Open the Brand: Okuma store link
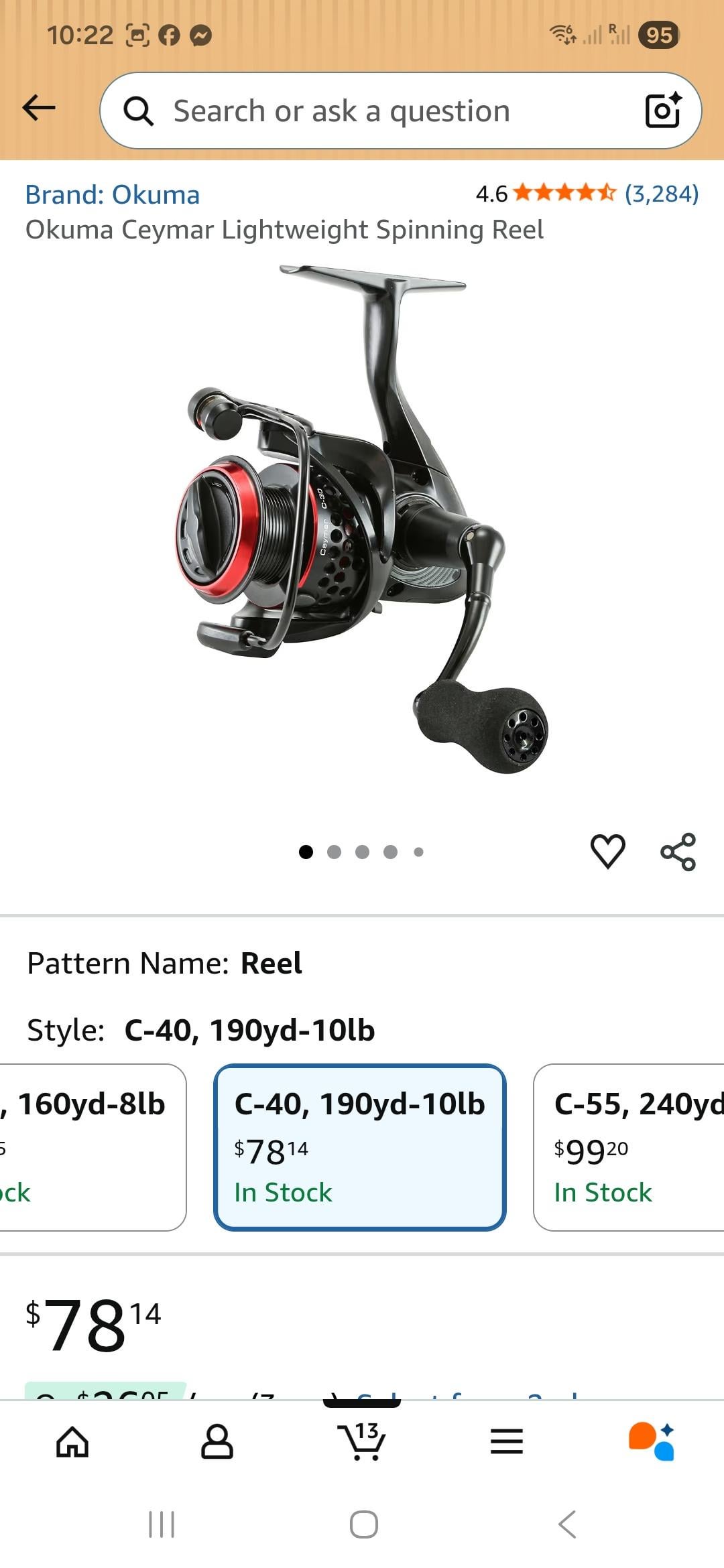 [x=113, y=195]
